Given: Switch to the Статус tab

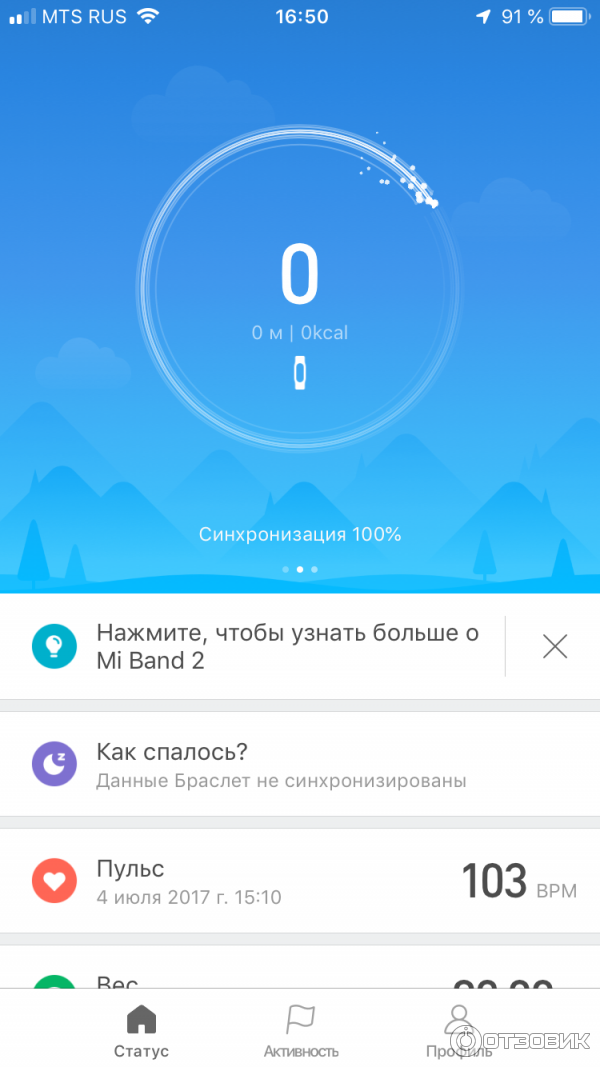Looking at the screenshot, I should coord(141,1032).
